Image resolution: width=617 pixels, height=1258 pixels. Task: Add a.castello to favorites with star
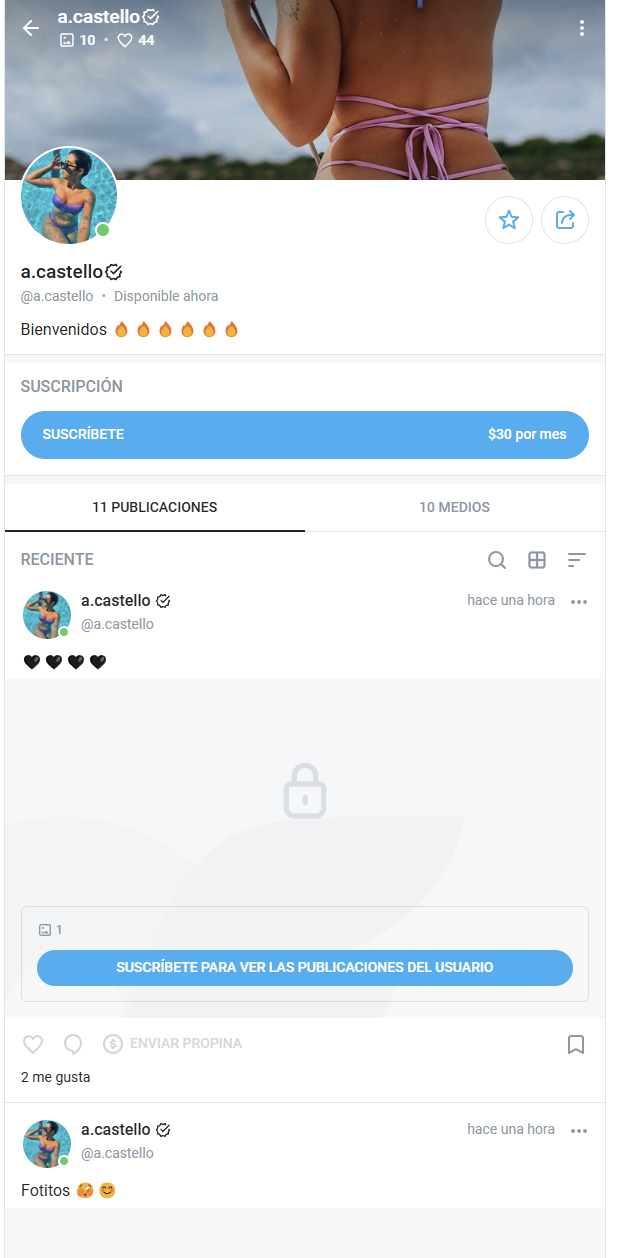point(509,220)
